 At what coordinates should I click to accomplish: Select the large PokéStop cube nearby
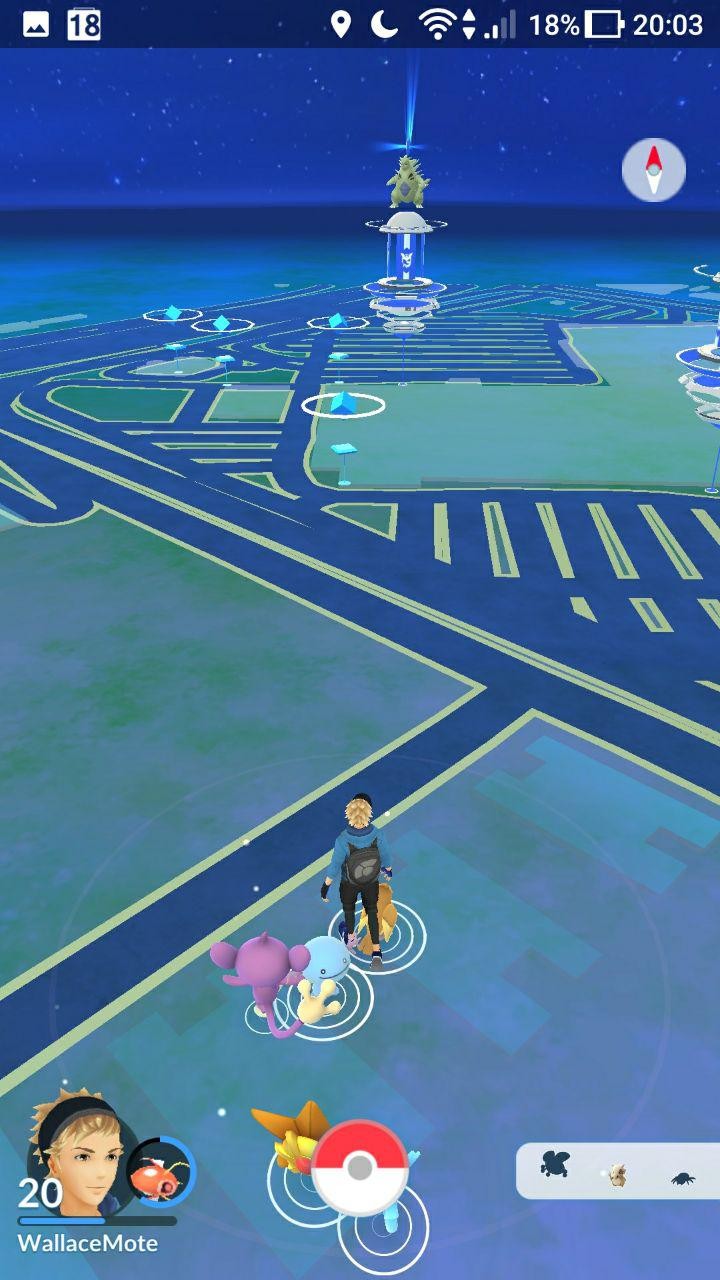click(x=344, y=403)
